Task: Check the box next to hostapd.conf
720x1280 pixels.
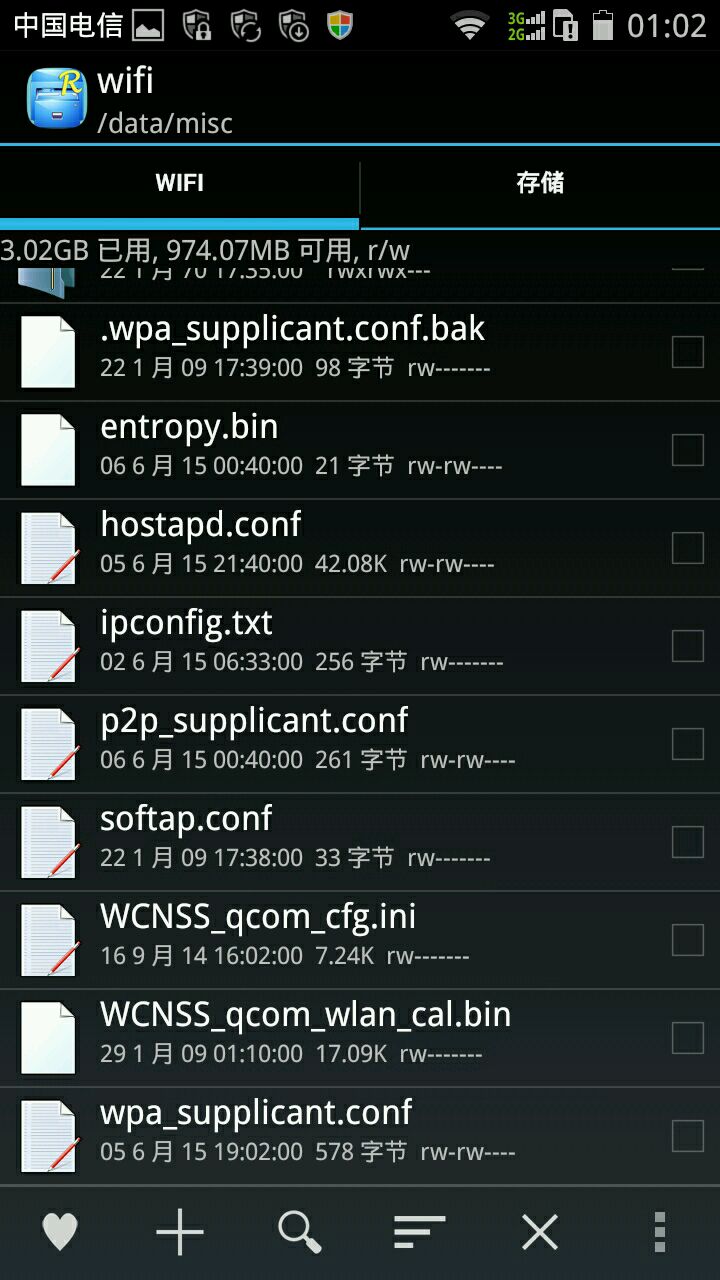Action: (687, 548)
